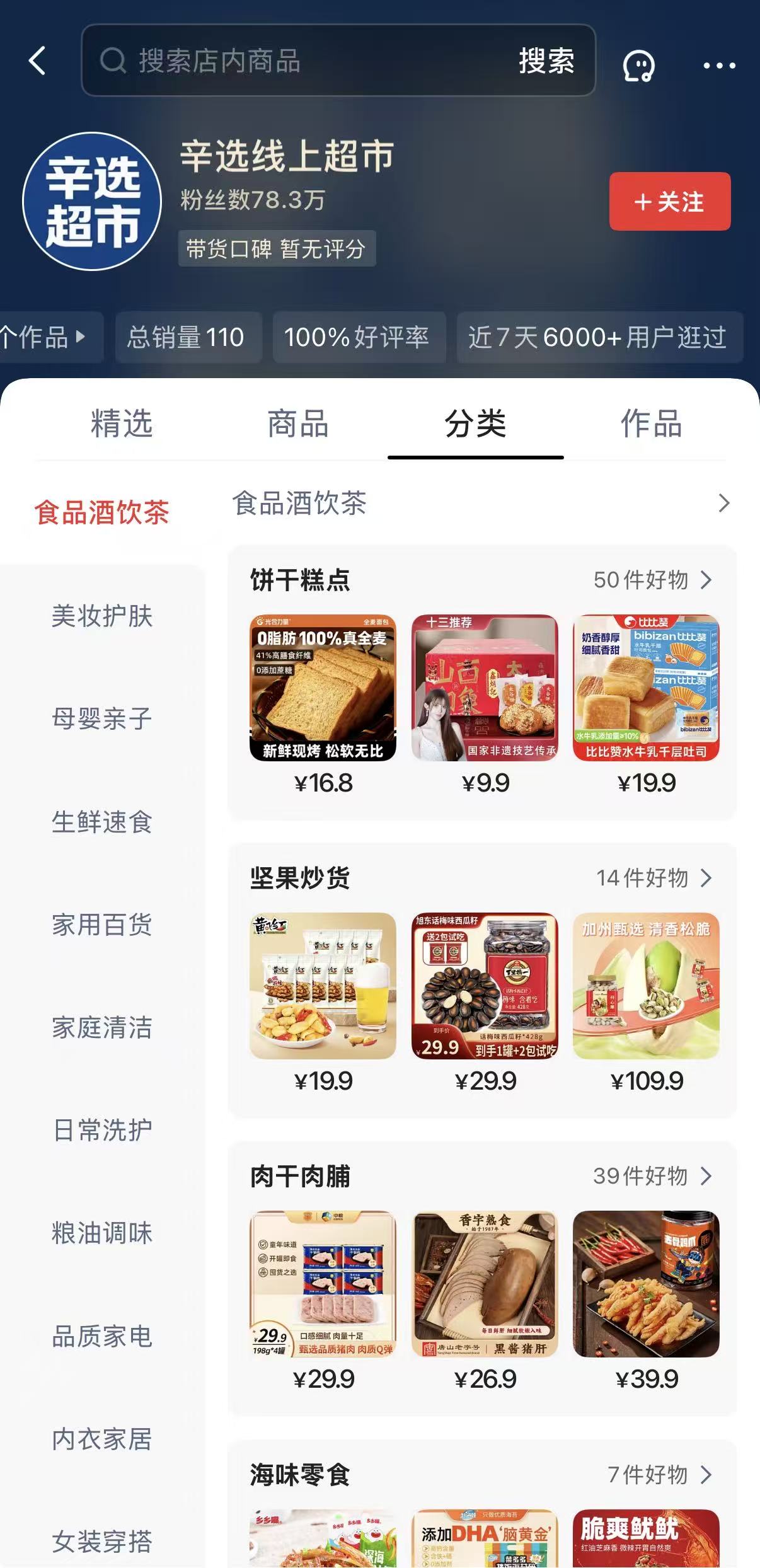Open the three-dot overflow menu

(719, 66)
